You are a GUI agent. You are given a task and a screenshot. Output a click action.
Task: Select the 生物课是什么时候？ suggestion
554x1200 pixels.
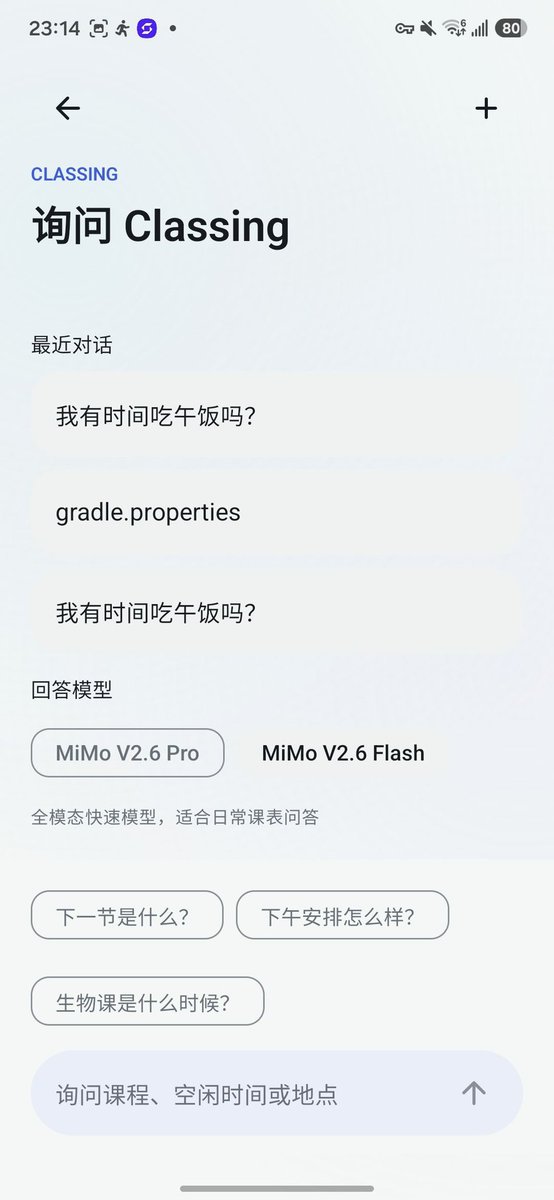point(148,1001)
